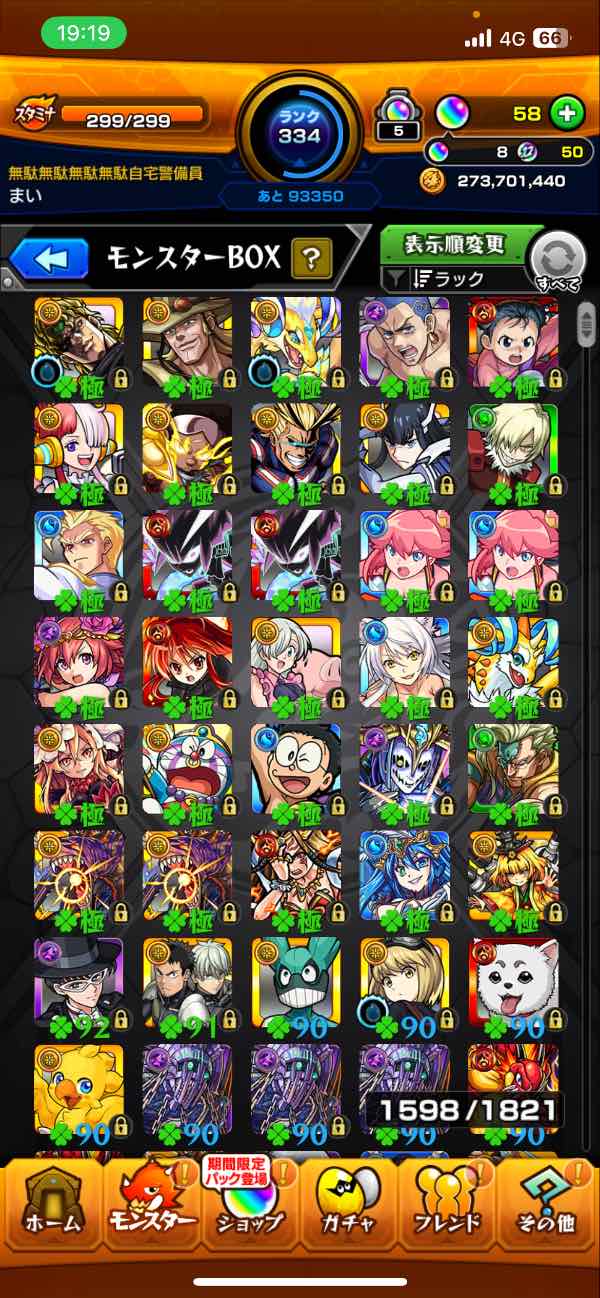Select the two-soldier monster with luck 91
Image resolution: width=600 pixels, height=1298 pixels.
coord(187,981)
